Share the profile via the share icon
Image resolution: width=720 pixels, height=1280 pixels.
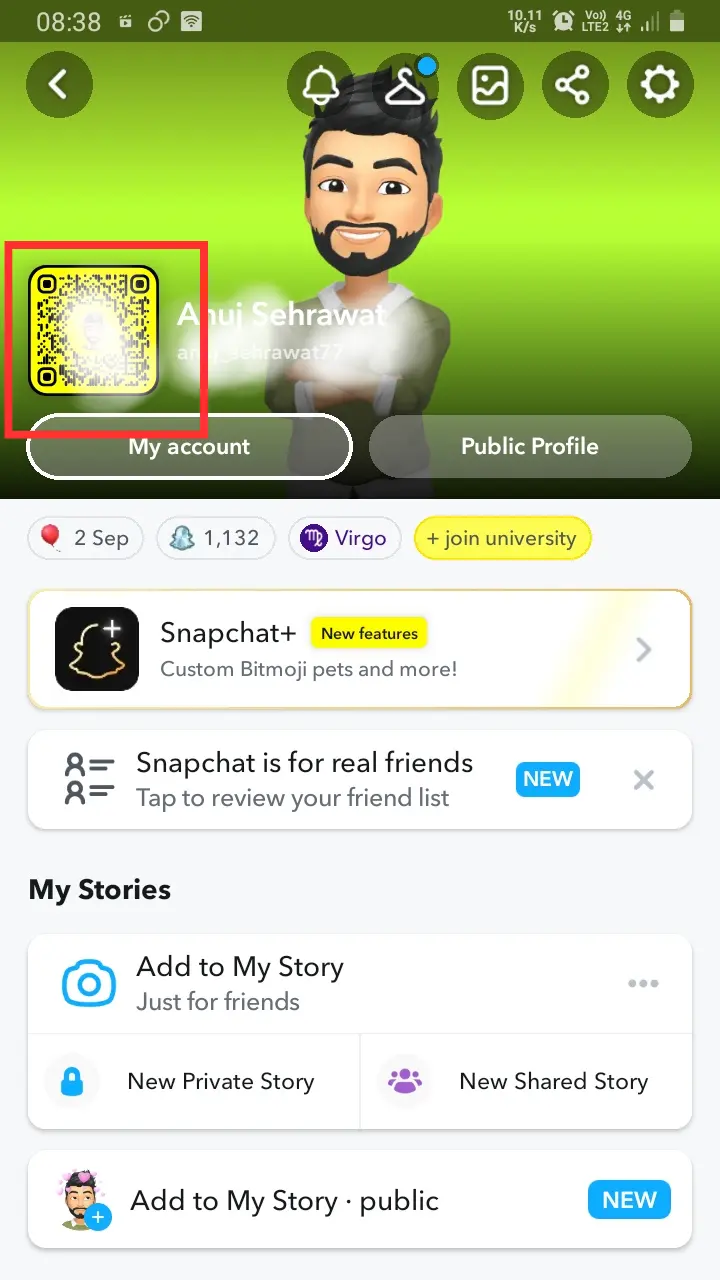[x=574, y=85]
